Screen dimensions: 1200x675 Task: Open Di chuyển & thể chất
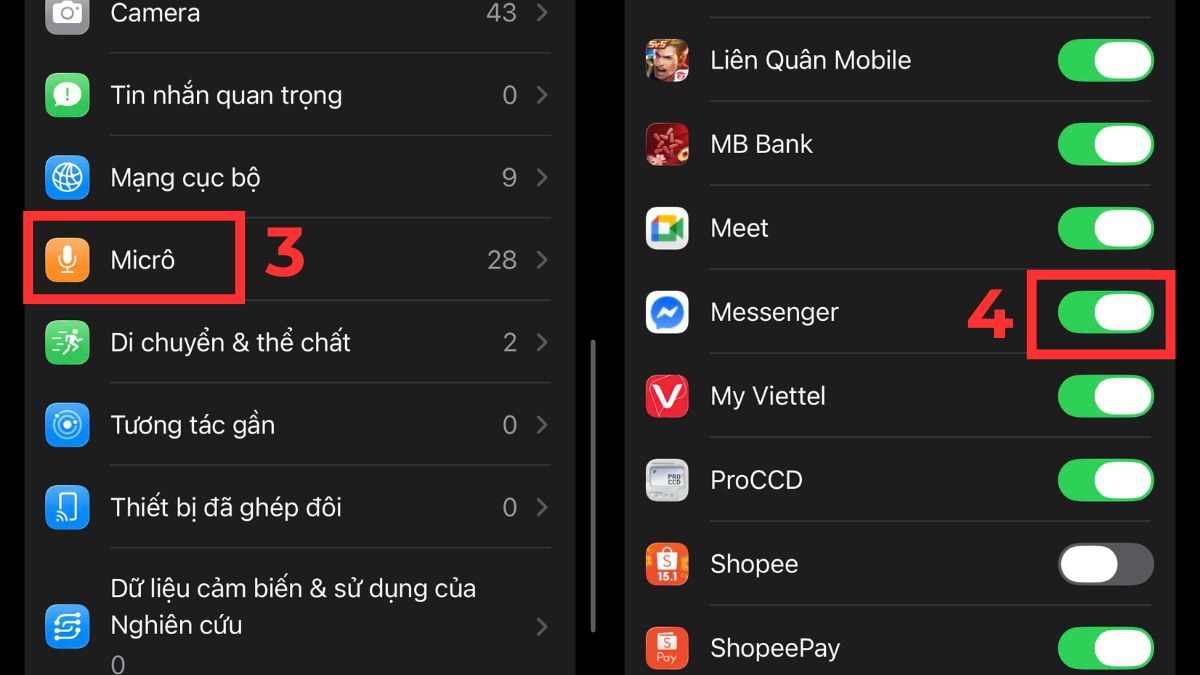pyautogui.click(x=300, y=343)
